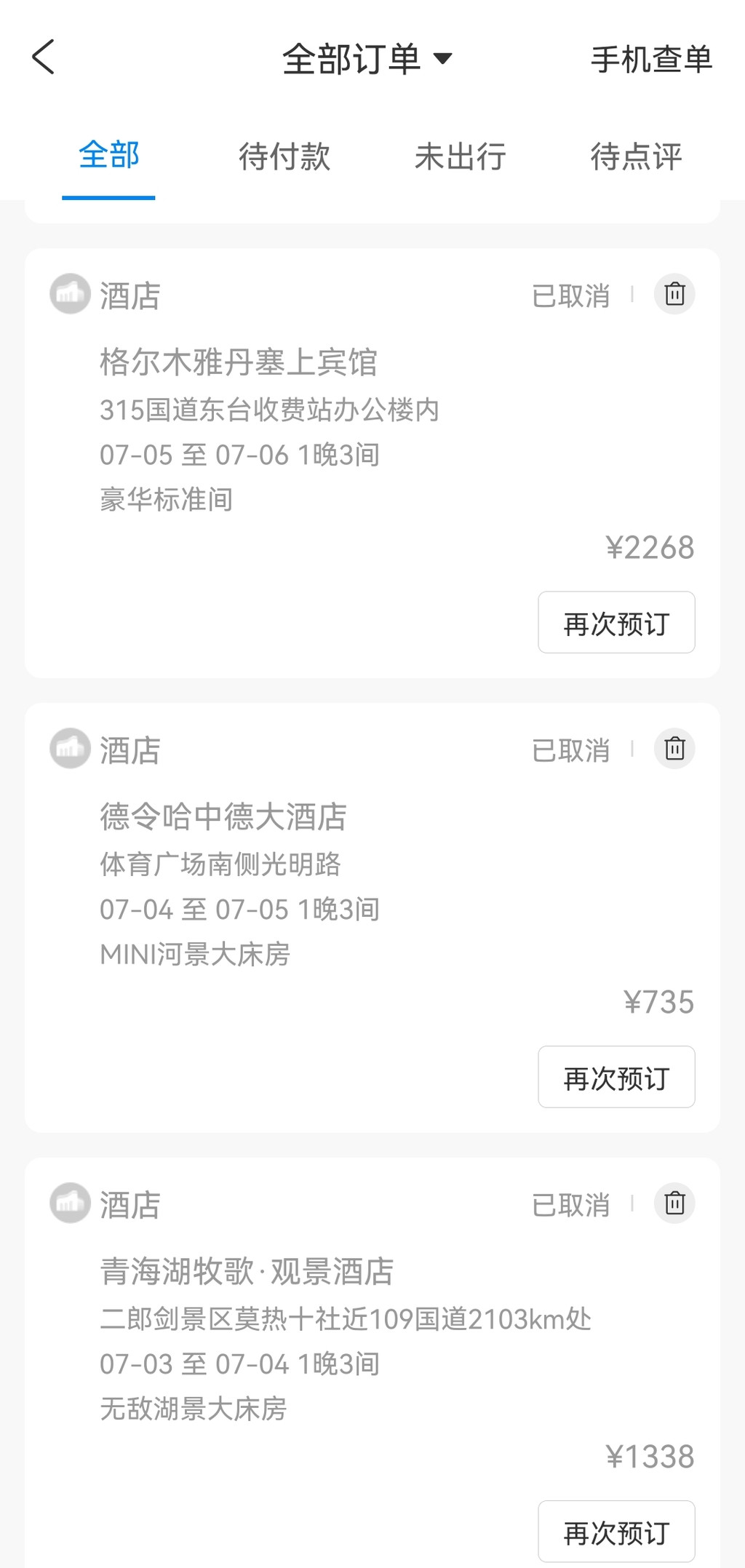This screenshot has width=745, height=1568.
Task: Delete the 德令哈中德大酒店 order
Action: 674,749
